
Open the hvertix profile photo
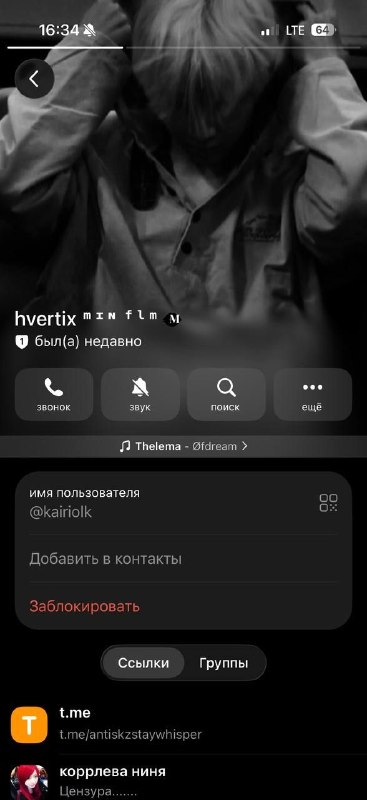click(x=183, y=168)
